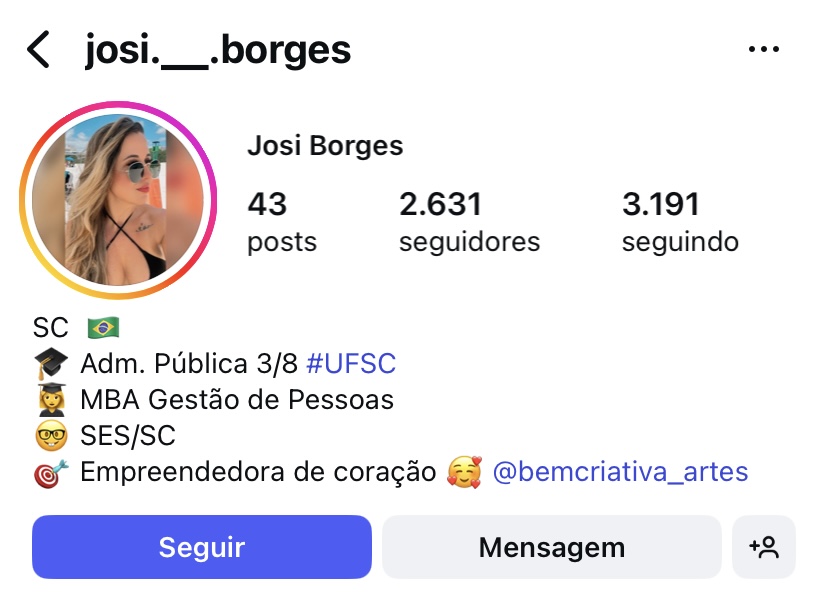Visit the @bemcriativa_artes profile

tap(620, 471)
